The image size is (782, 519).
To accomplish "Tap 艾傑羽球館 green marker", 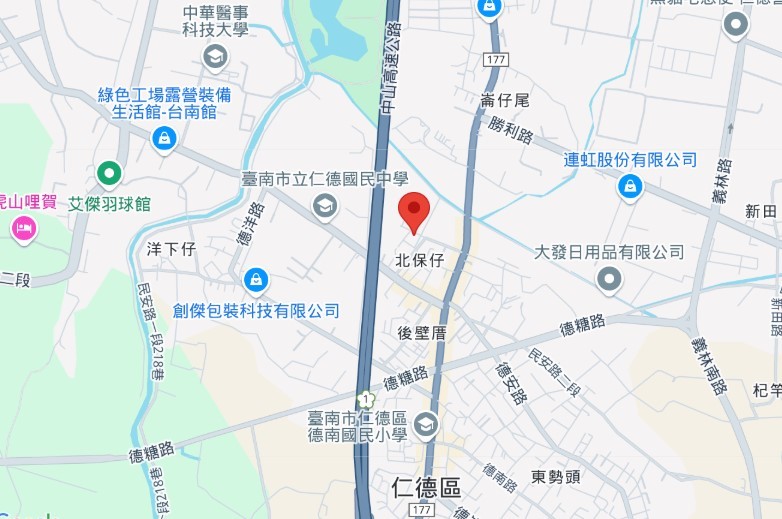I will [108, 175].
